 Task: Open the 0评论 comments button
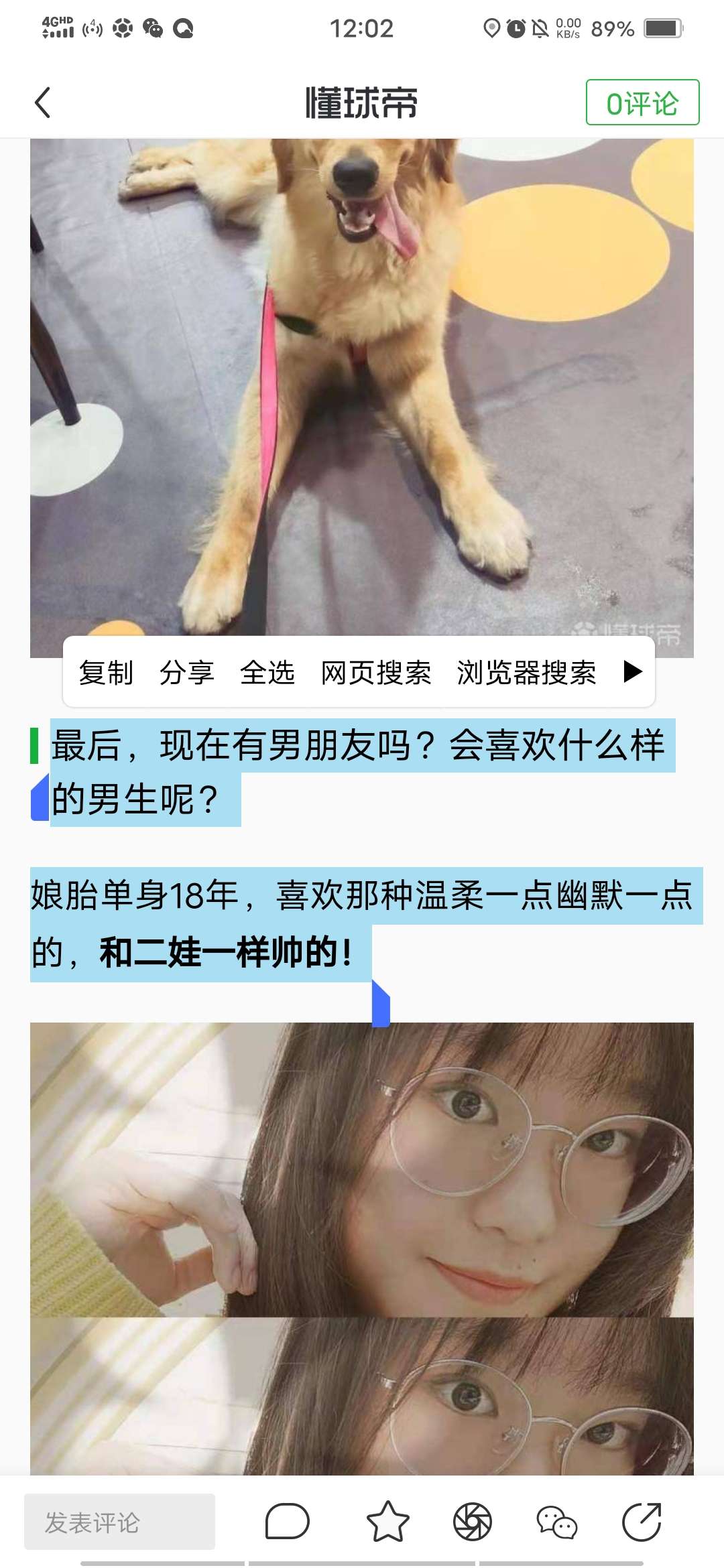click(642, 103)
